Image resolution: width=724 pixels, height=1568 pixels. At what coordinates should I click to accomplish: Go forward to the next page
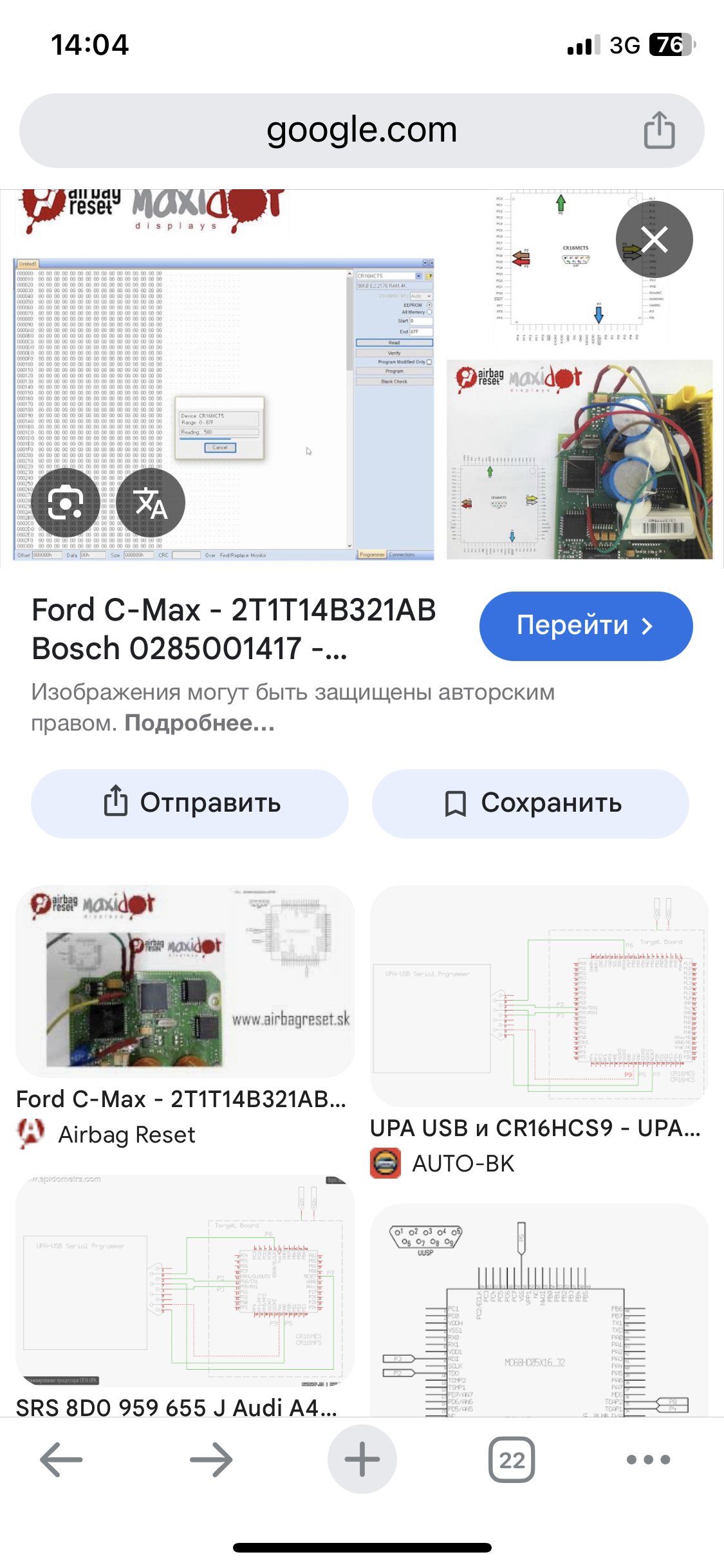[211, 1460]
